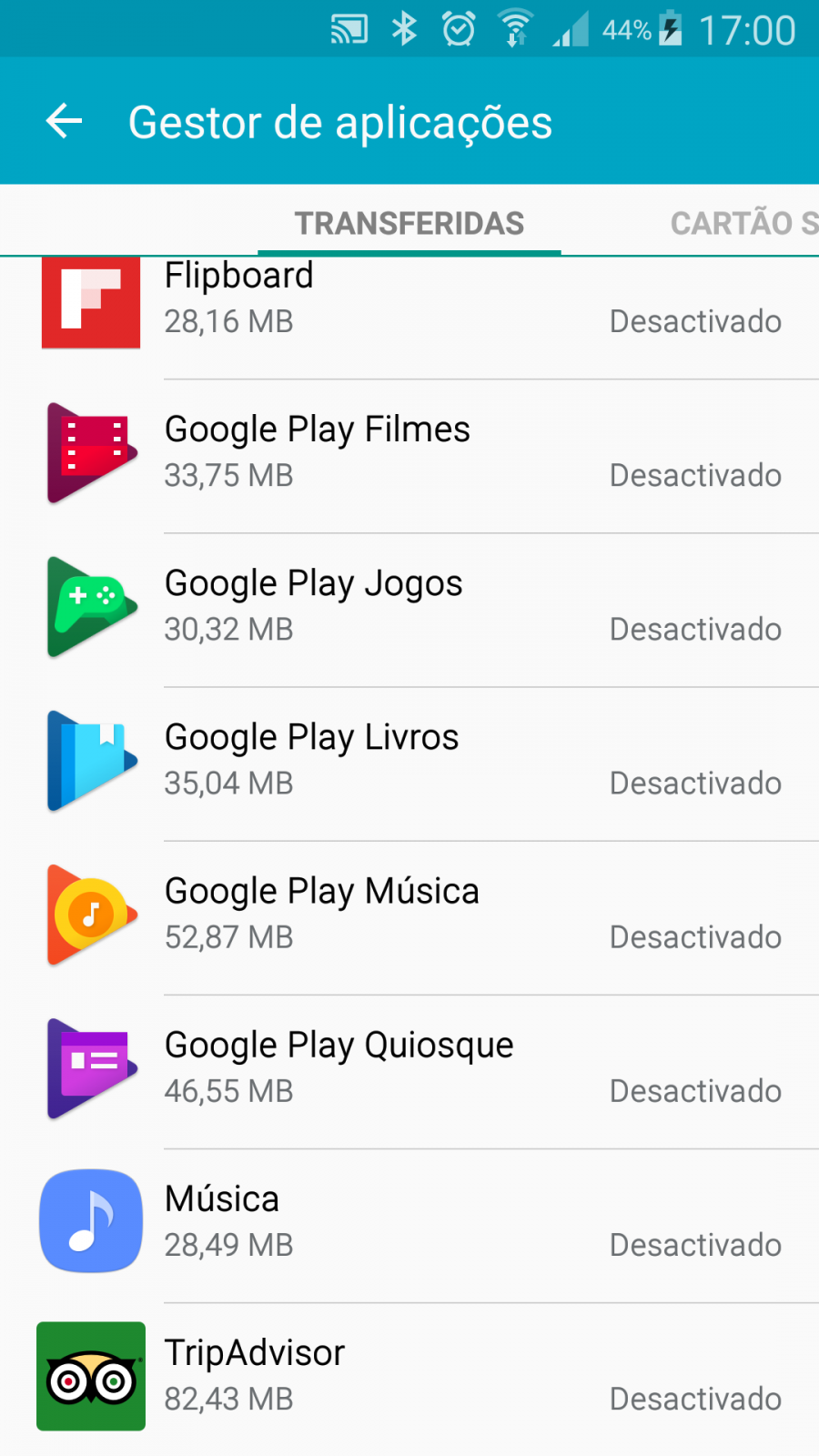View Google Play Livros details
This screenshot has height=1456, width=819.
click(x=409, y=764)
